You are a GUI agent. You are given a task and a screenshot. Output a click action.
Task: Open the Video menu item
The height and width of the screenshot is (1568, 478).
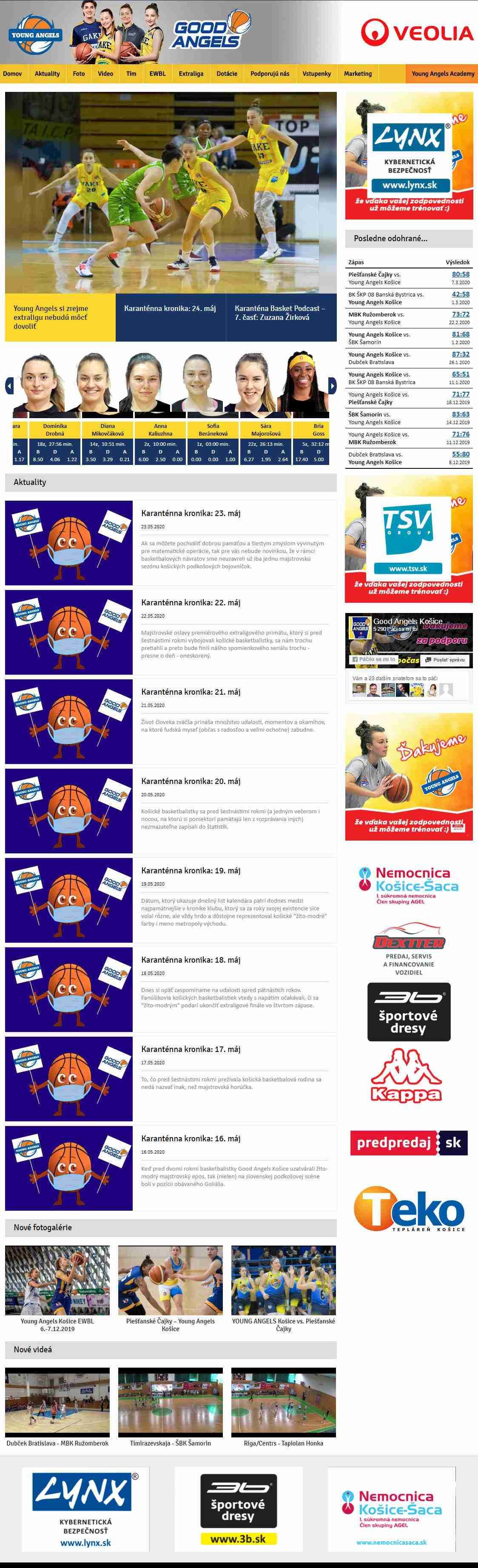point(105,74)
